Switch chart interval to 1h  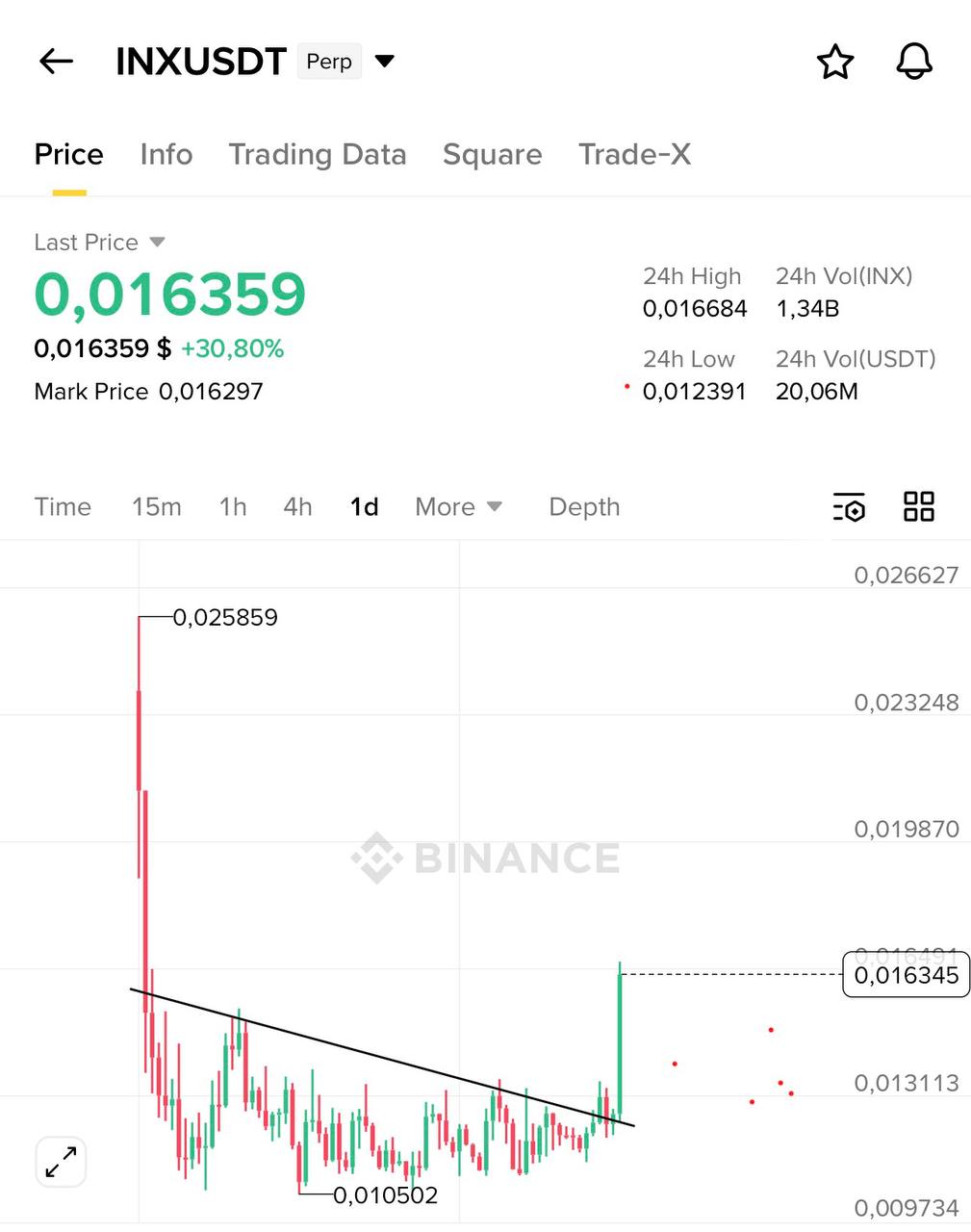click(x=233, y=506)
